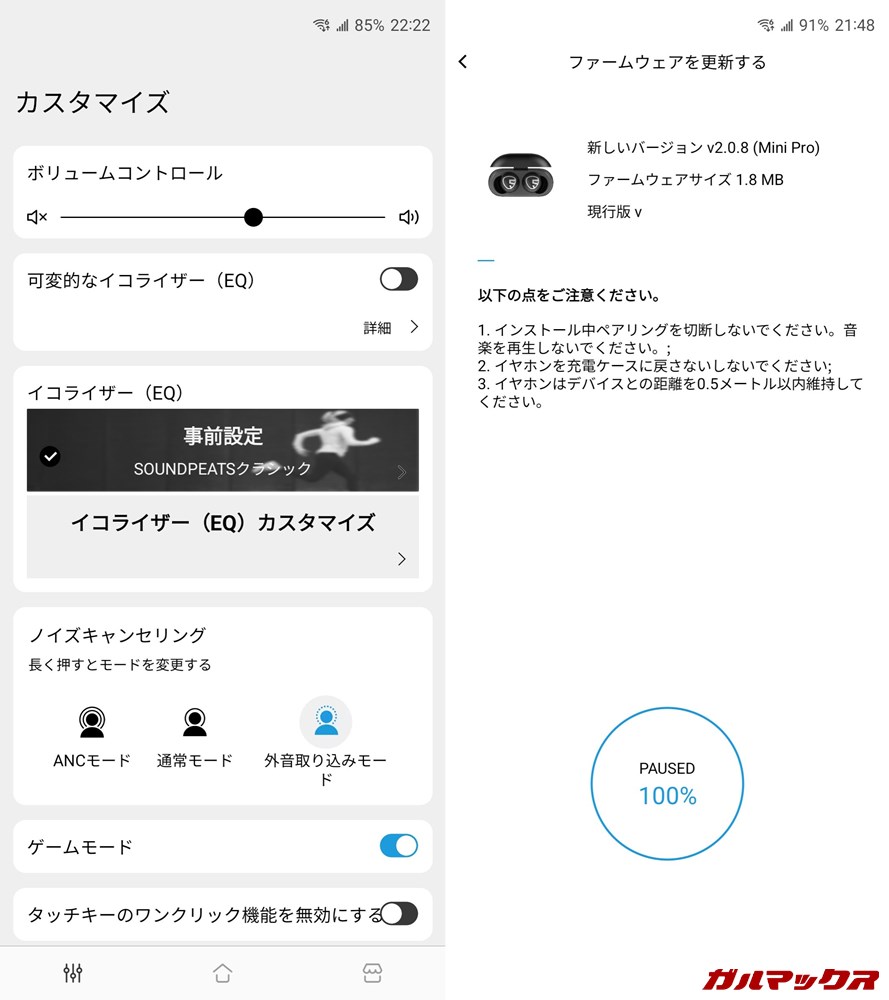Screen dimensions: 889x1000
Task: Switch to the store tab
Action: click(x=372, y=972)
